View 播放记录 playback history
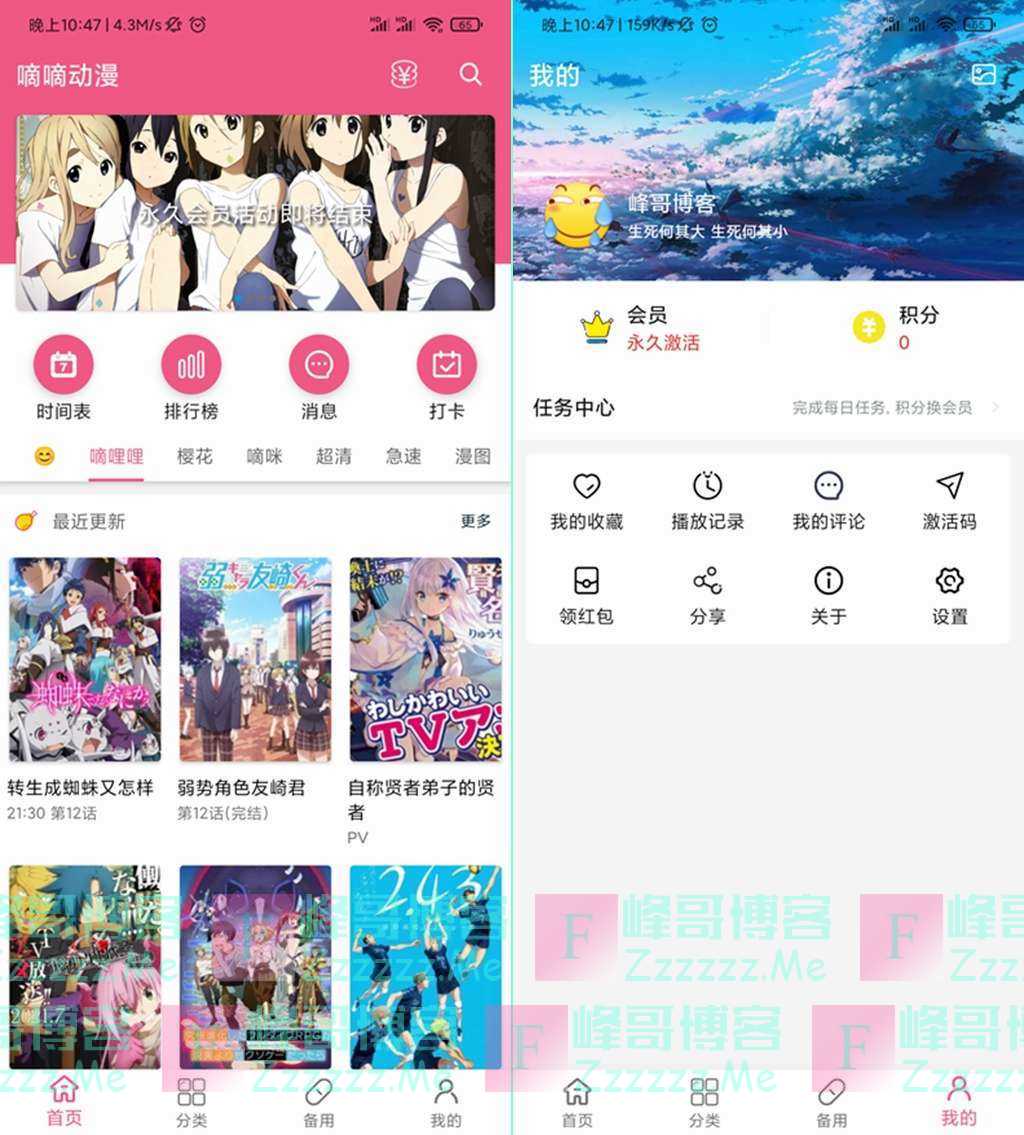The width and height of the screenshot is (1024, 1135). point(707,500)
